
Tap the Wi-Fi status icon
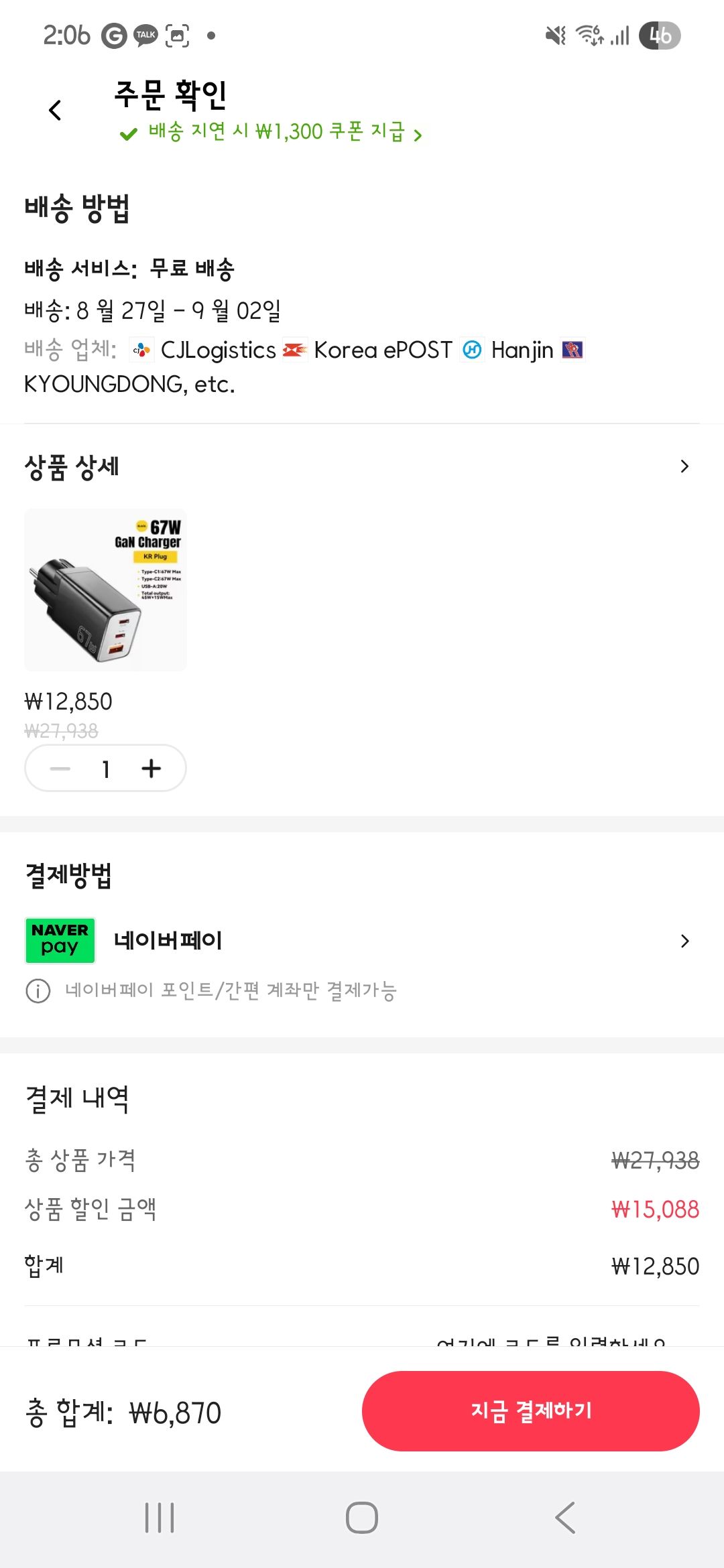tap(589, 37)
